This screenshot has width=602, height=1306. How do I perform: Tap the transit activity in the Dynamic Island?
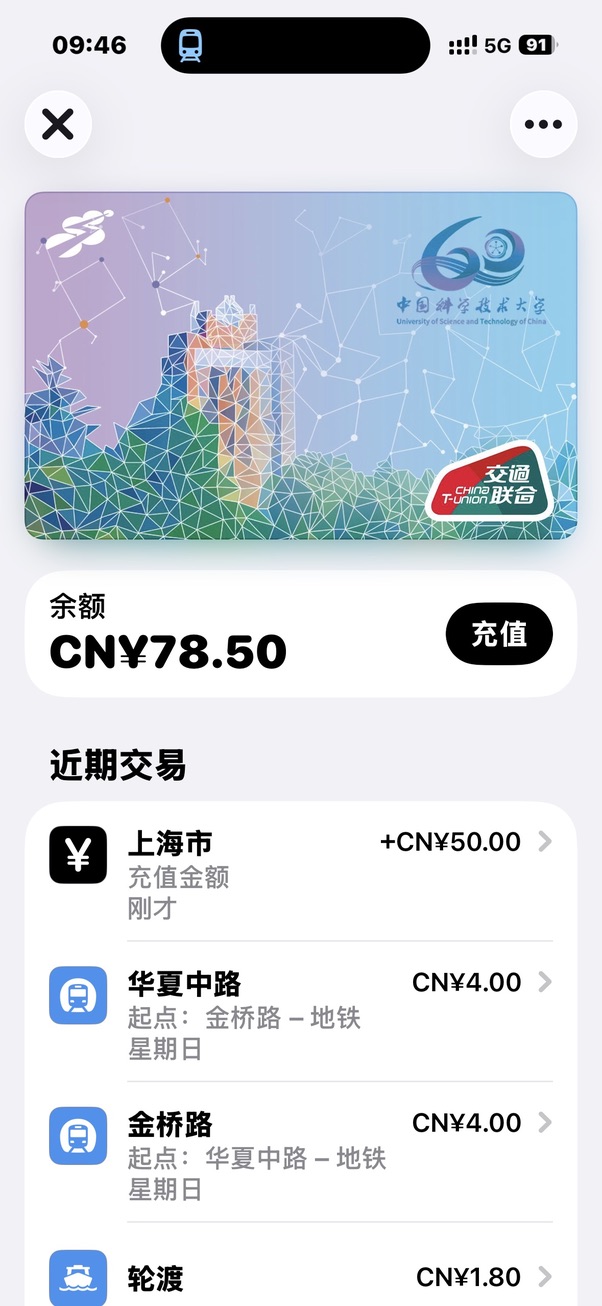pos(295,46)
